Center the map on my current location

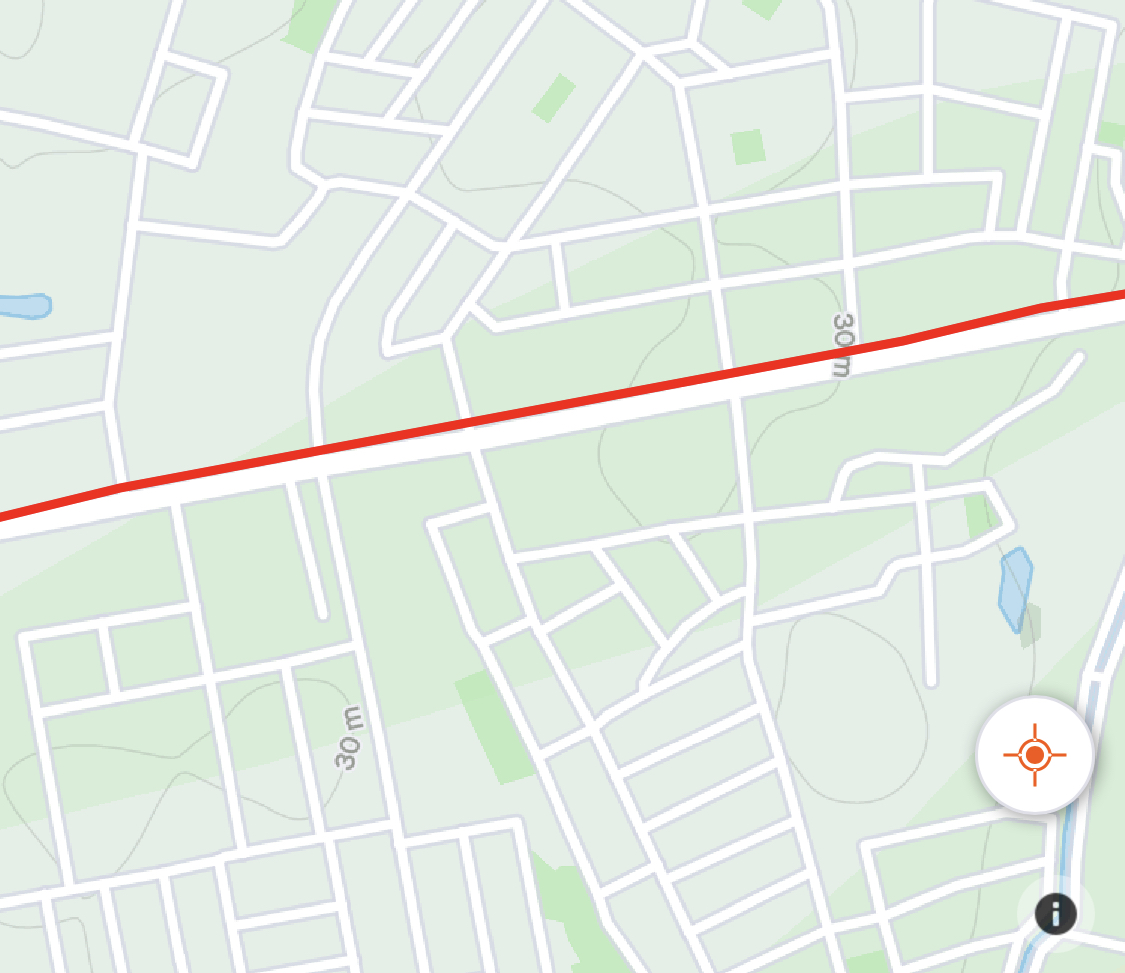click(1035, 754)
